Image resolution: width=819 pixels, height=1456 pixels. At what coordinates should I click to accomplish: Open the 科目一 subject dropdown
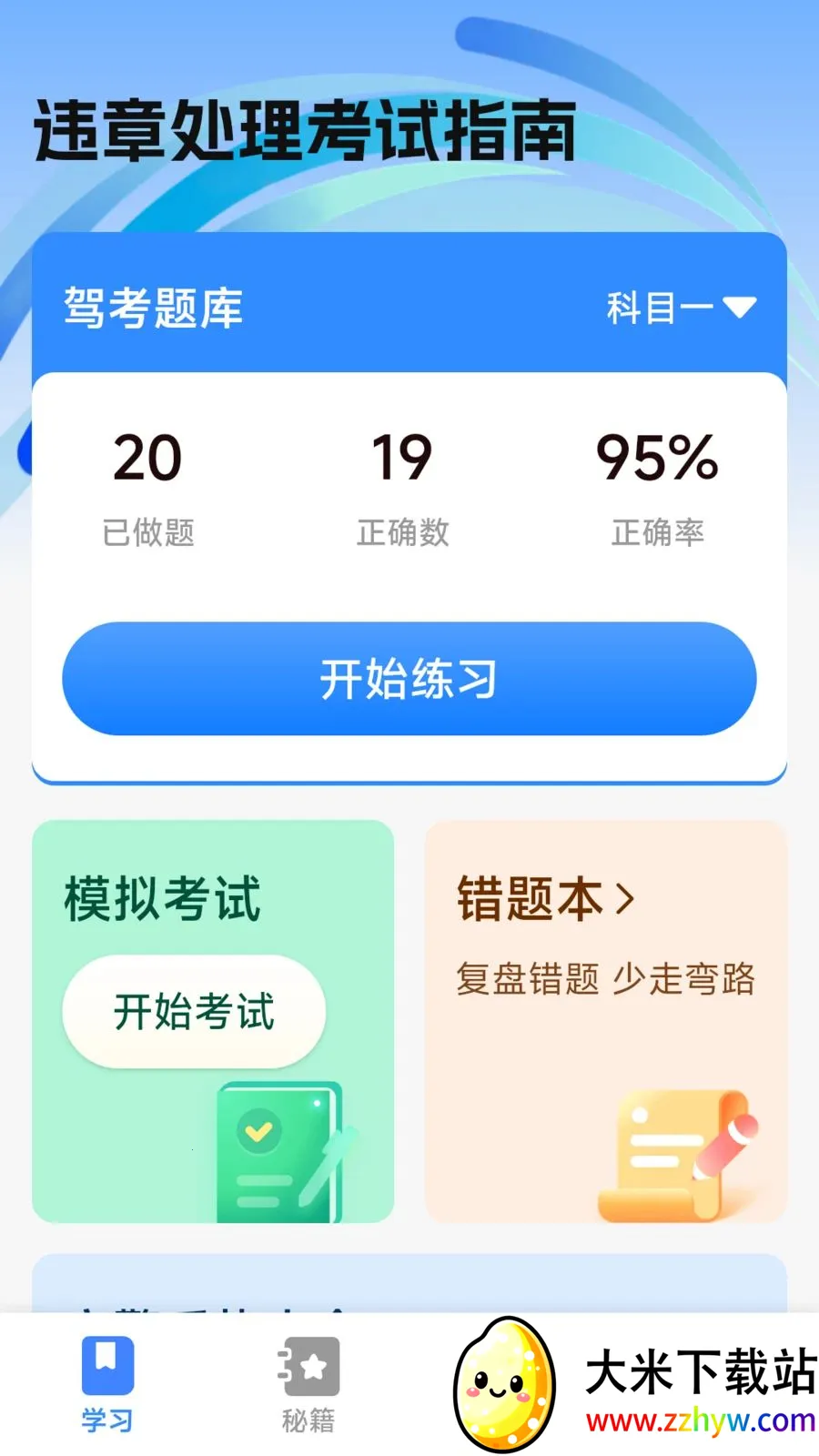point(681,308)
